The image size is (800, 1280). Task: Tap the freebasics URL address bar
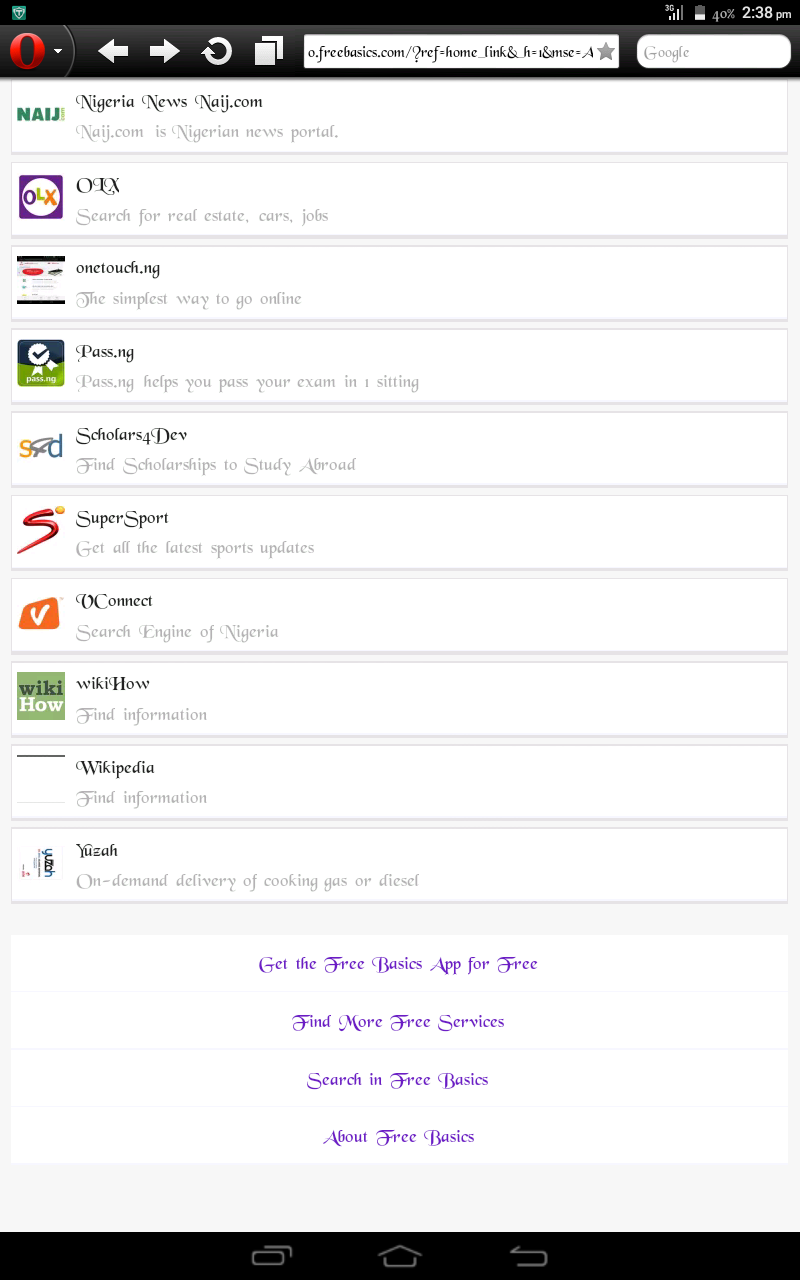[x=450, y=52]
